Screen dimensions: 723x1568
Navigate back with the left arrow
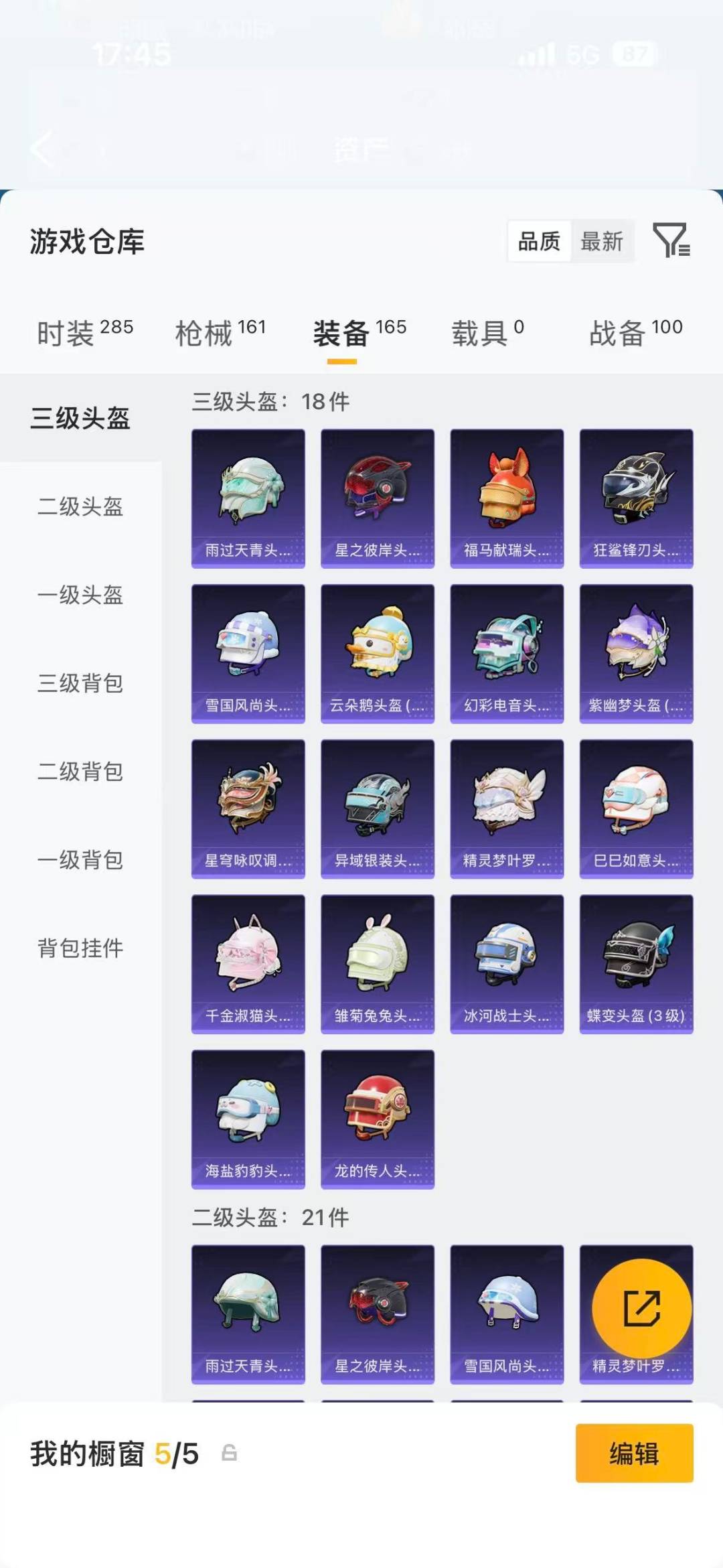[42, 150]
